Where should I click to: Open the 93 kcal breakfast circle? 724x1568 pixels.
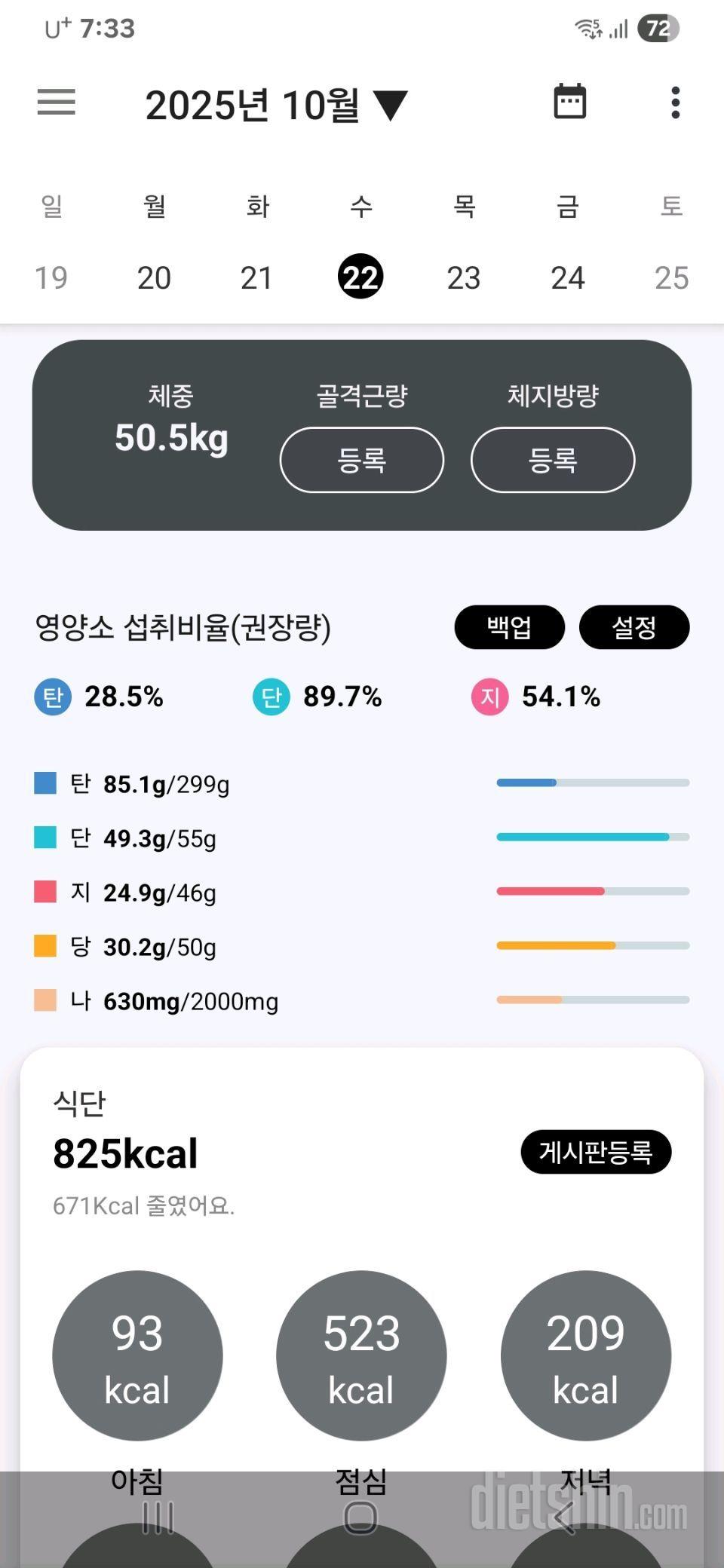click(x=137, y=1355)
